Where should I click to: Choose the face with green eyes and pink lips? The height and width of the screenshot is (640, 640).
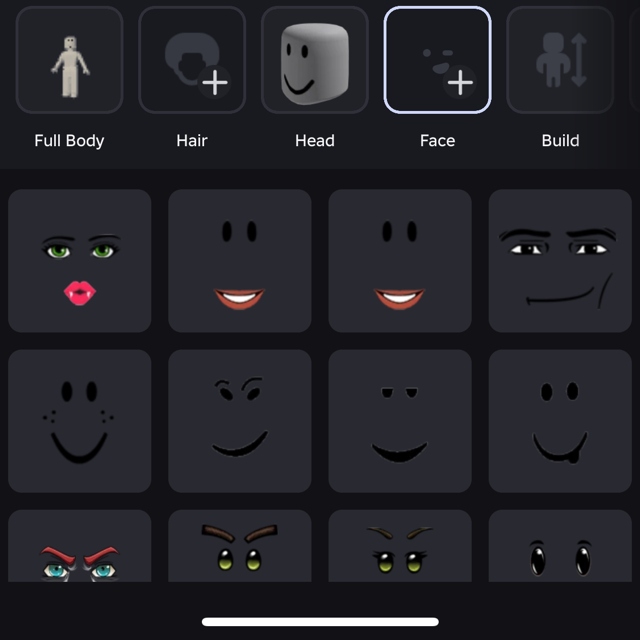click(x=80, y=261)
